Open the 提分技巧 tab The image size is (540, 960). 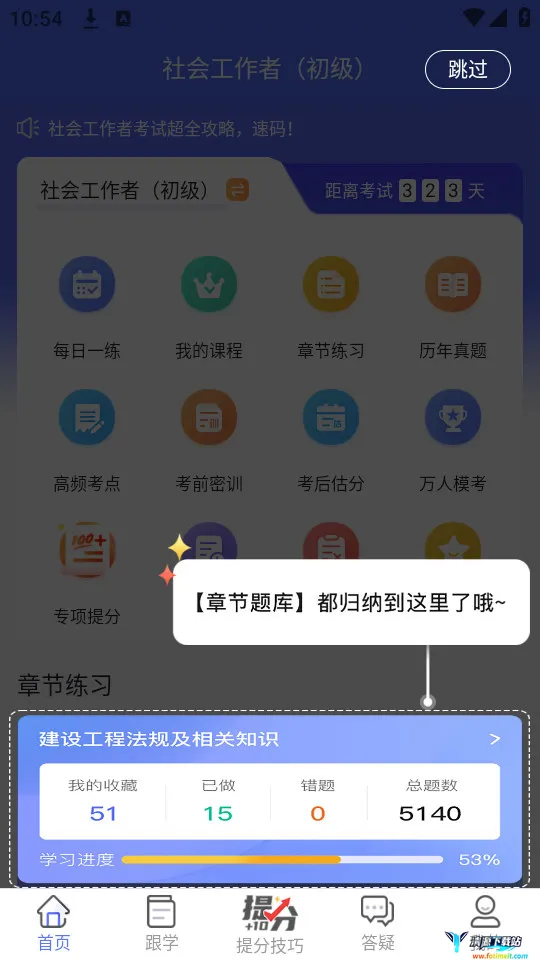[x=269, y=923]
